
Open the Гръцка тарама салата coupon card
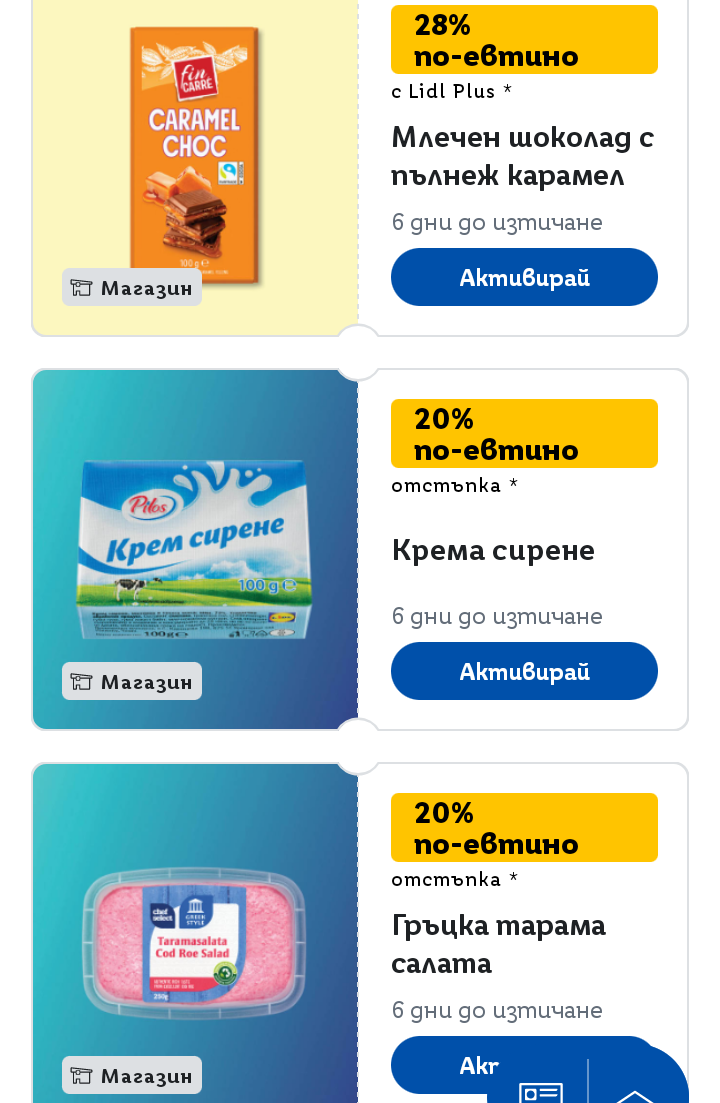point(498,944)
